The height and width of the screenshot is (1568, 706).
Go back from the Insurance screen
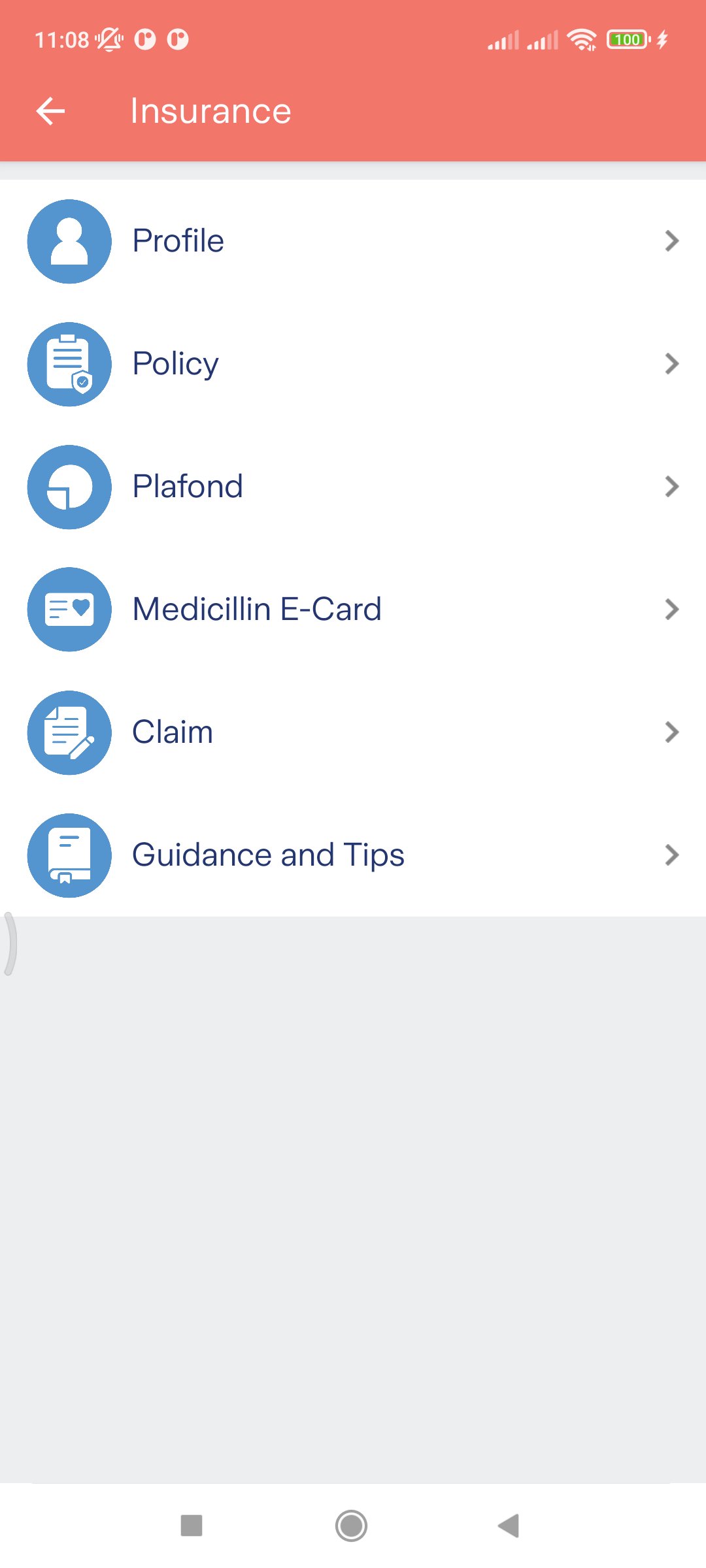point(50,111)
